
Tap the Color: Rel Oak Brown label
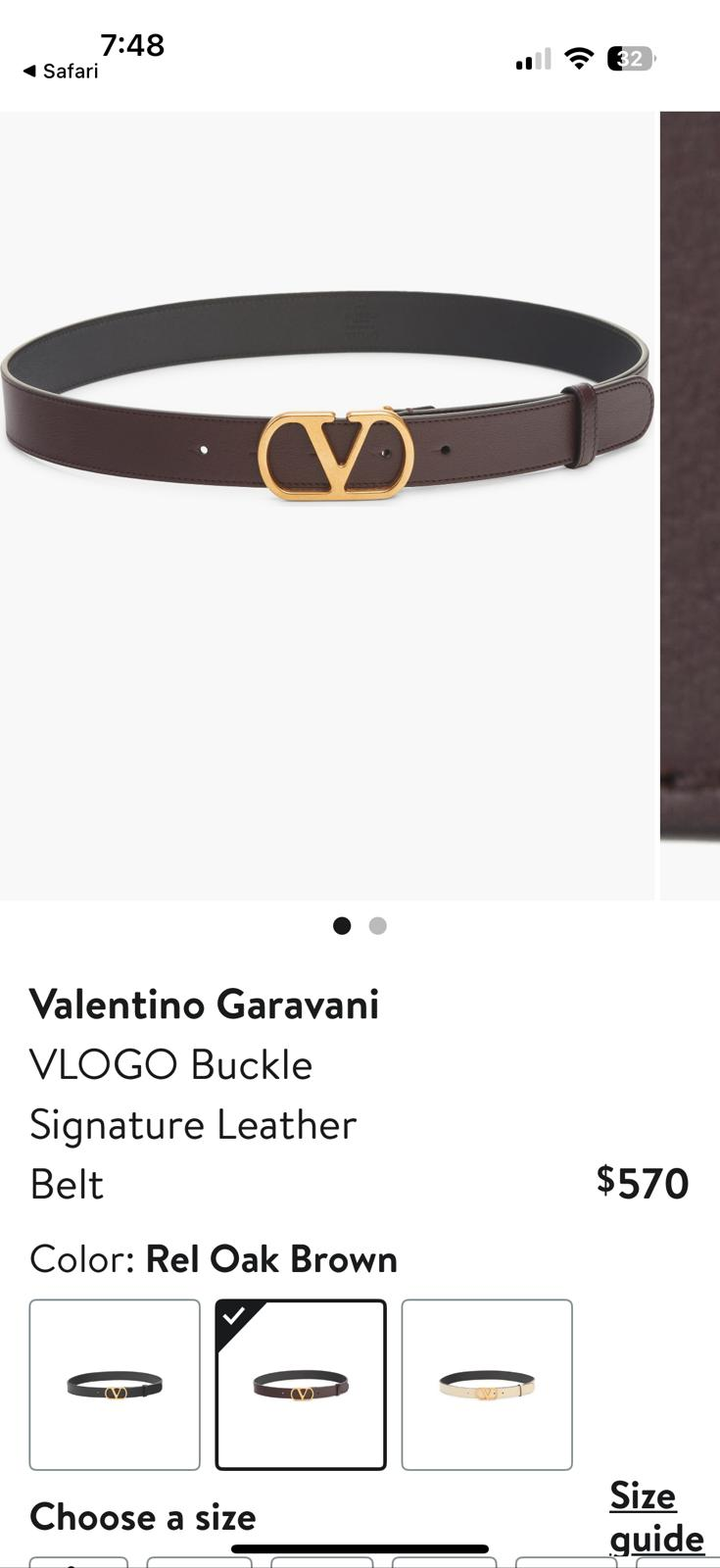tap(214, 1259)
